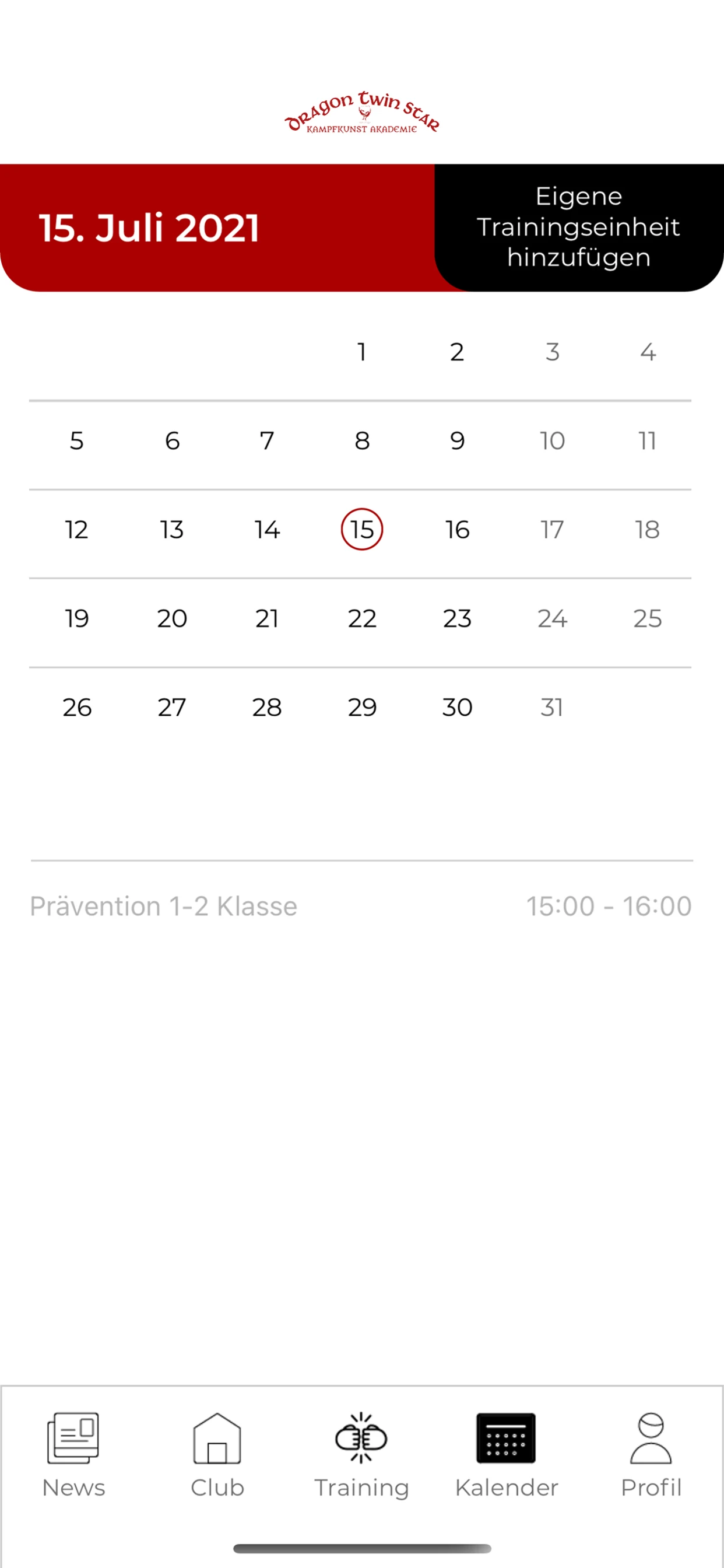Pick day 1 in the calendar
Image resolution: width=724 pixels, height=1568 pixels.
(362, 352)
